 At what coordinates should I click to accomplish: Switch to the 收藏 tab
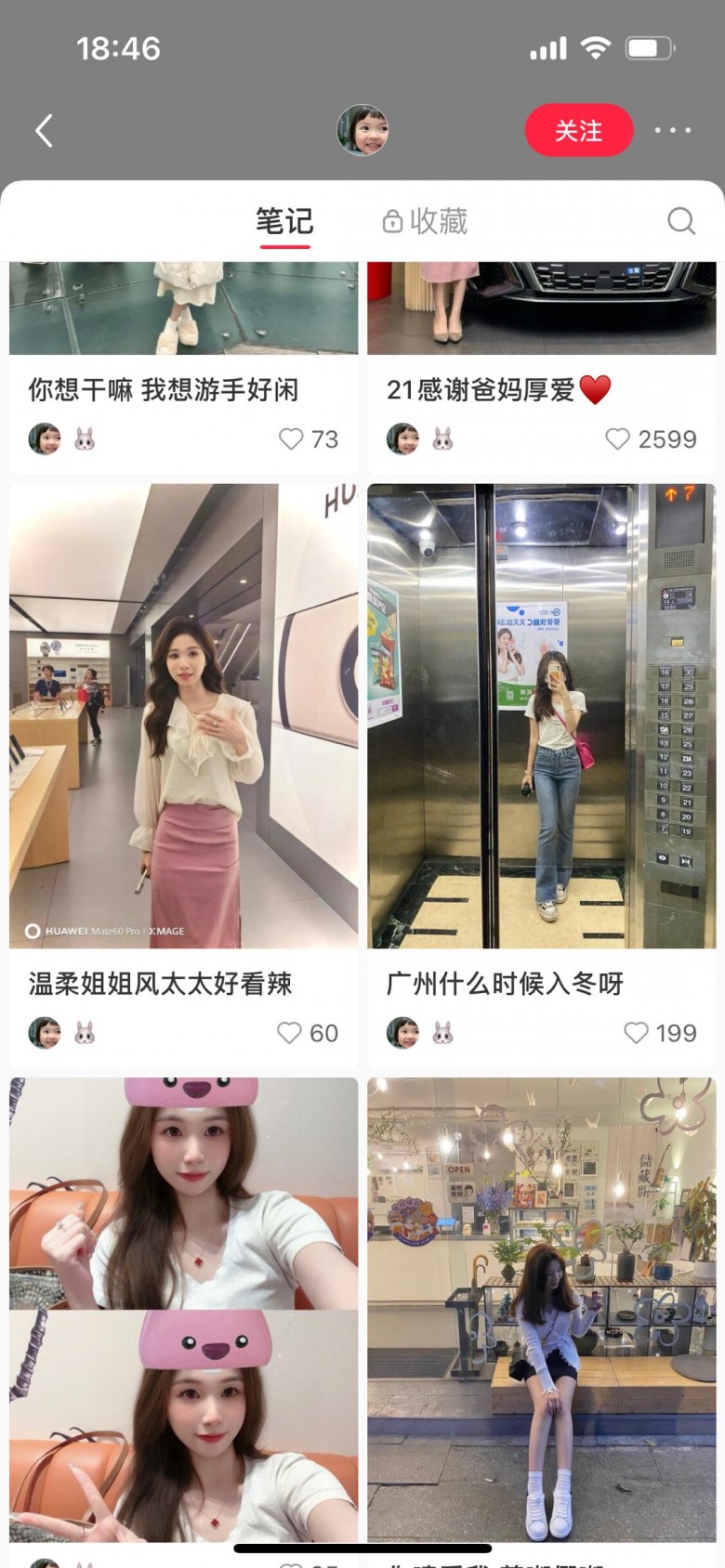[x=425, y=222]
